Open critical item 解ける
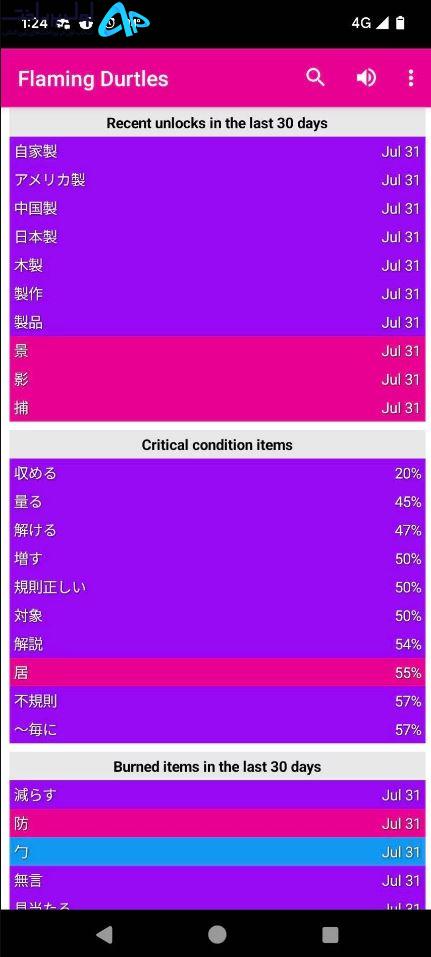This screenshot has width=431, height=957. tap(217, 530)
